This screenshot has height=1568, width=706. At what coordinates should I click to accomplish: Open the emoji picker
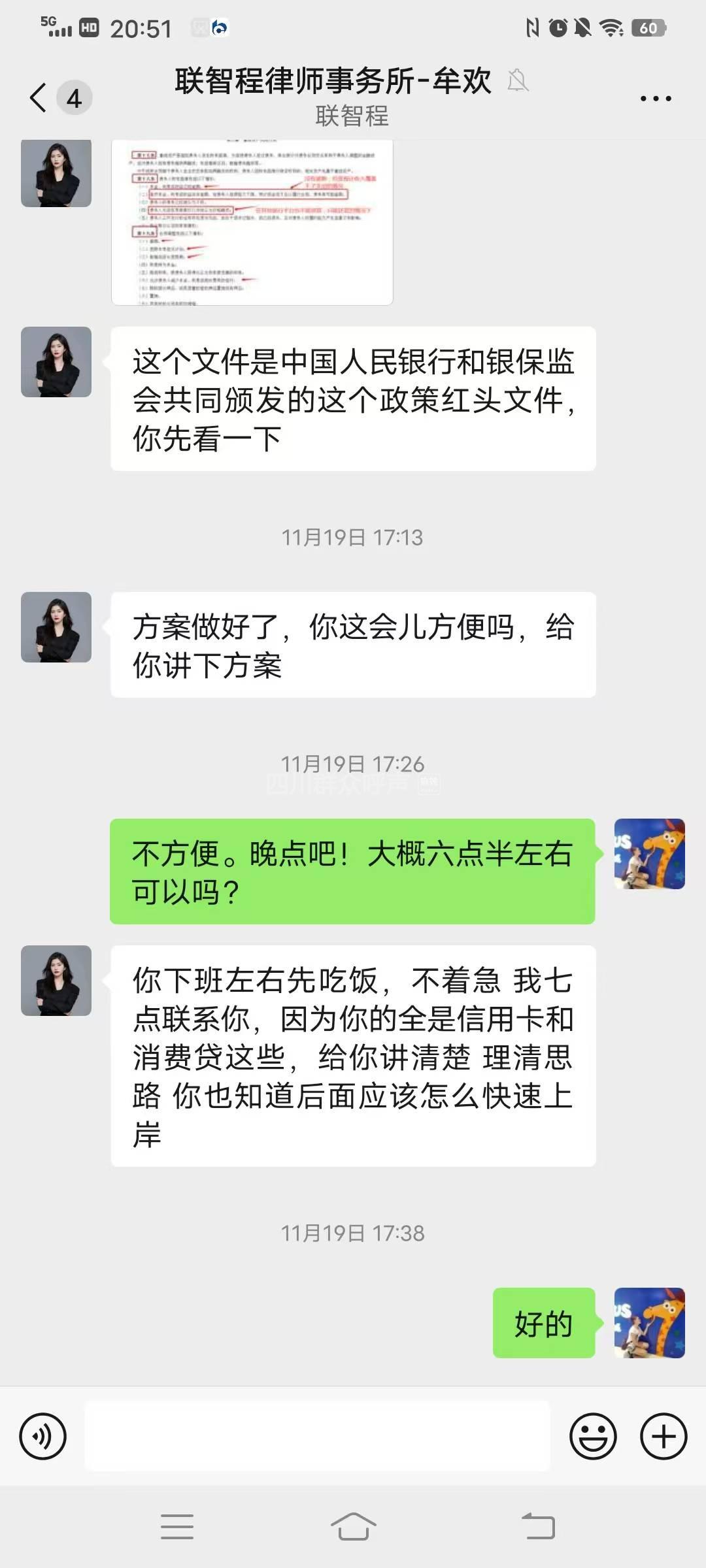pos(593,1436)
